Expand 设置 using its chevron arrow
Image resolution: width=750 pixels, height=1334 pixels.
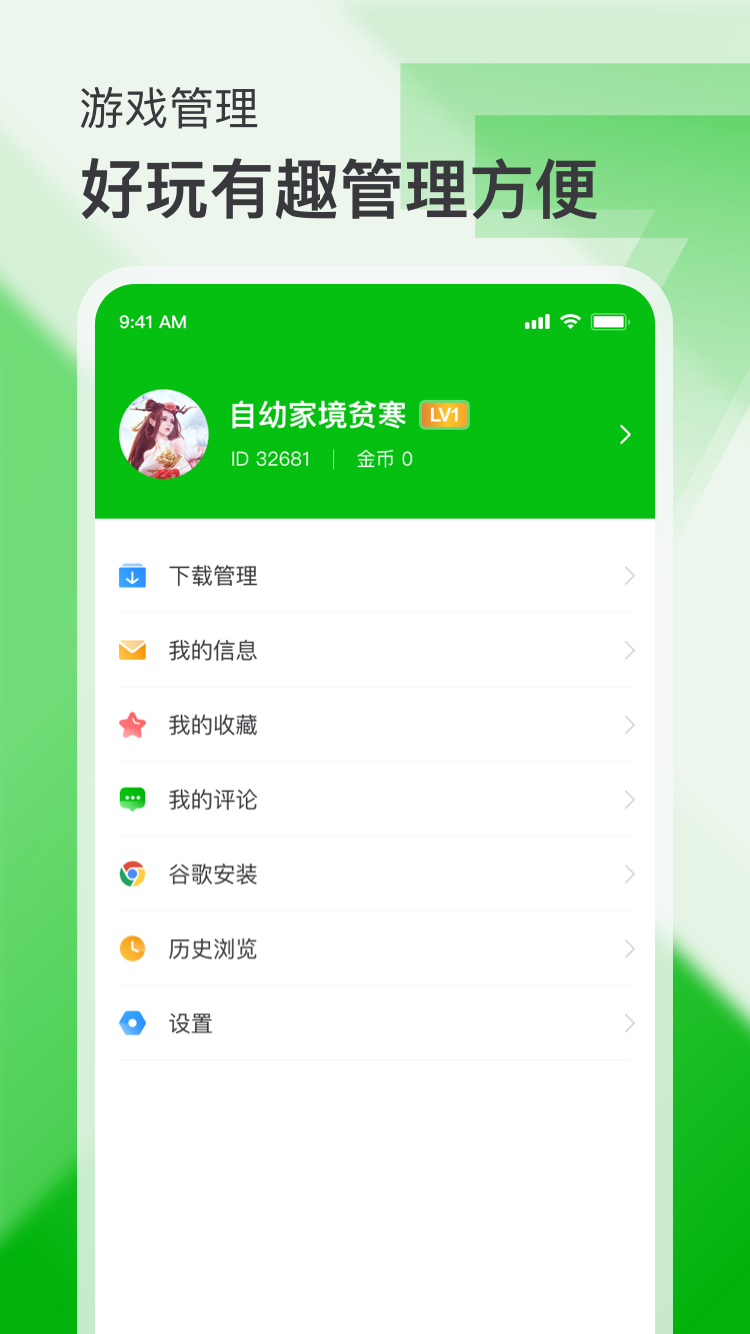[x=629, y=1023]
